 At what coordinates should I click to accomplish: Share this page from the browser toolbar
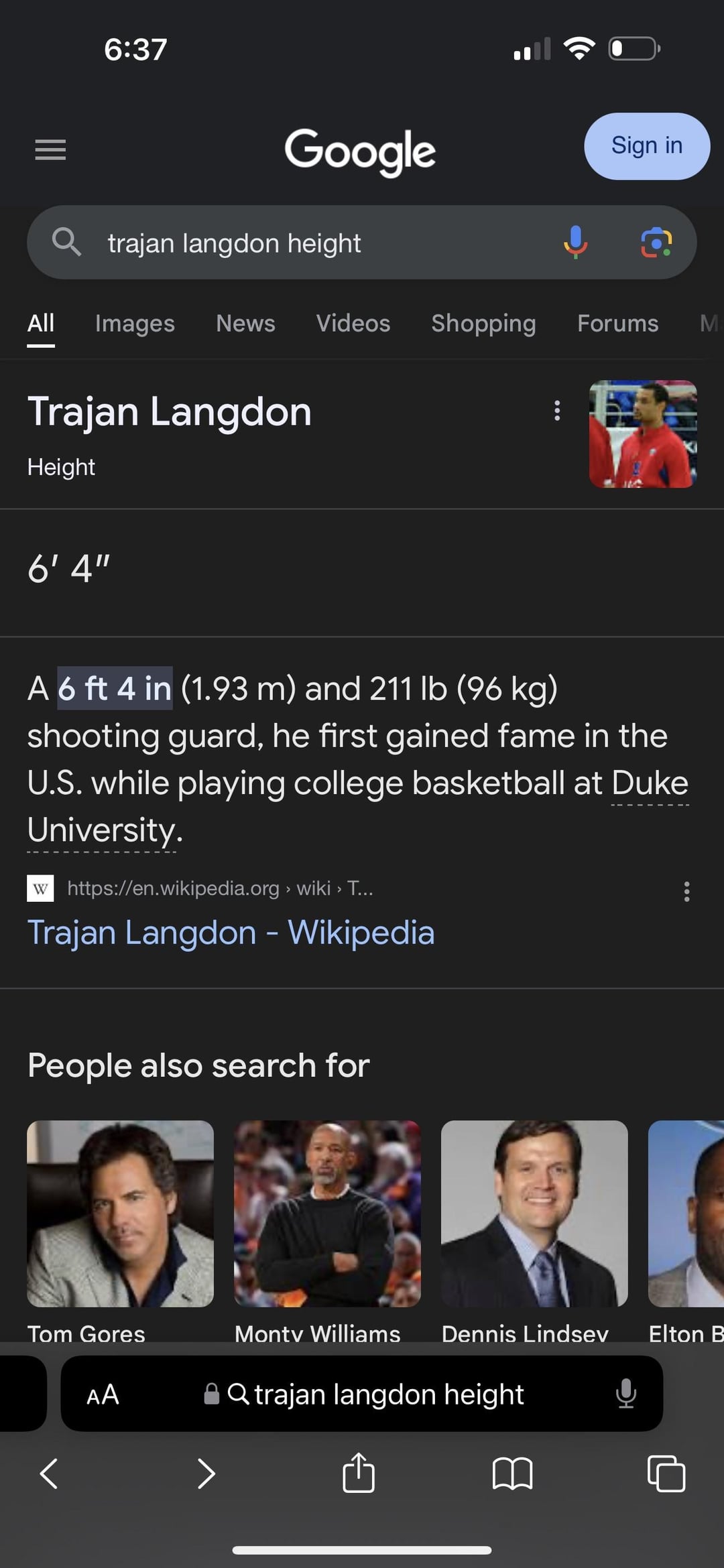[x=359, y=1474]
